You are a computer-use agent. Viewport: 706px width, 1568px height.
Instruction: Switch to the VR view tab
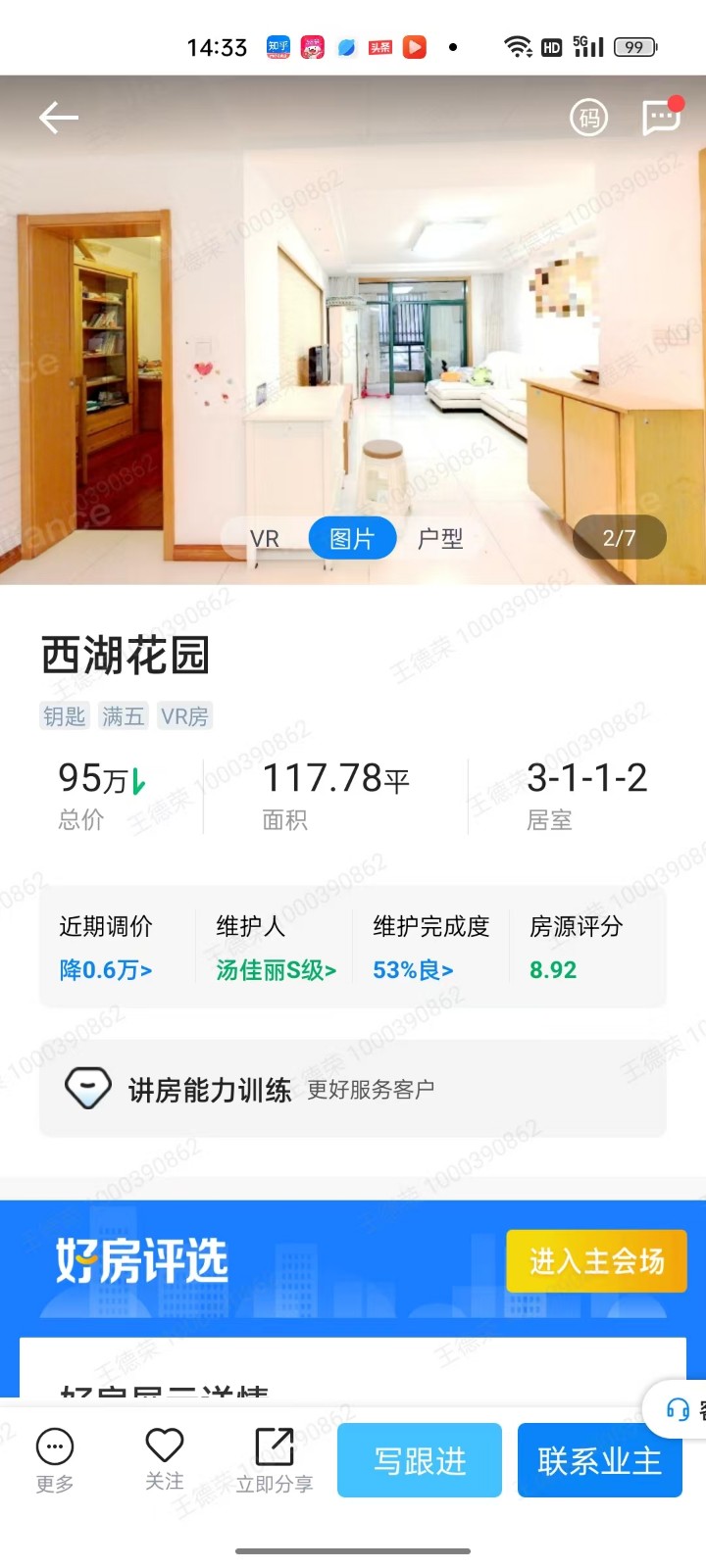(x=265, y=538)
